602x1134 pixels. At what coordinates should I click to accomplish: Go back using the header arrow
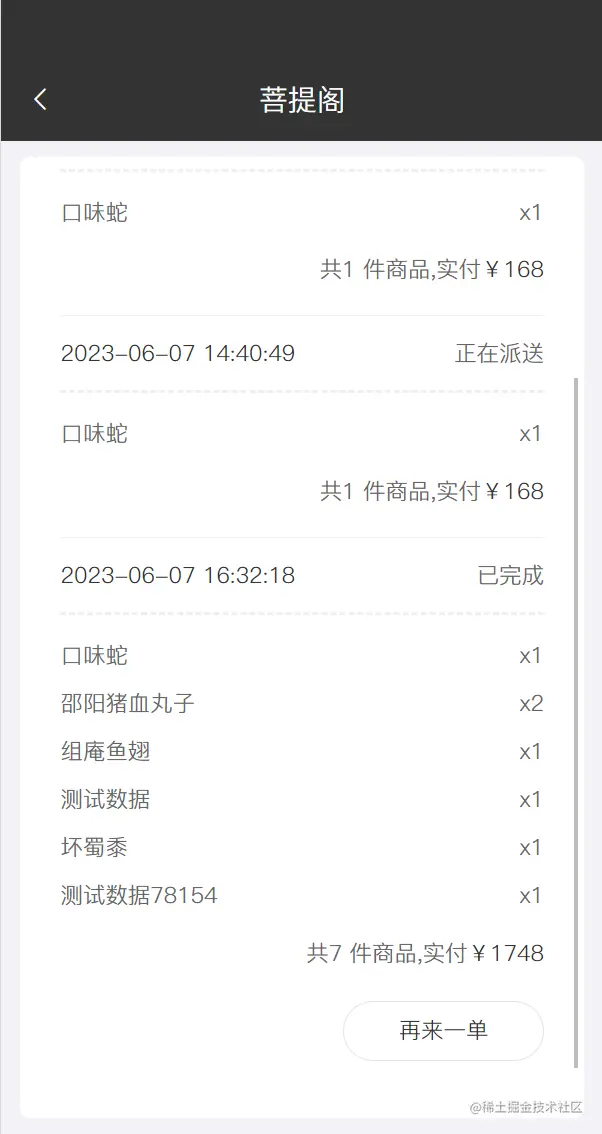pos(40,99)
